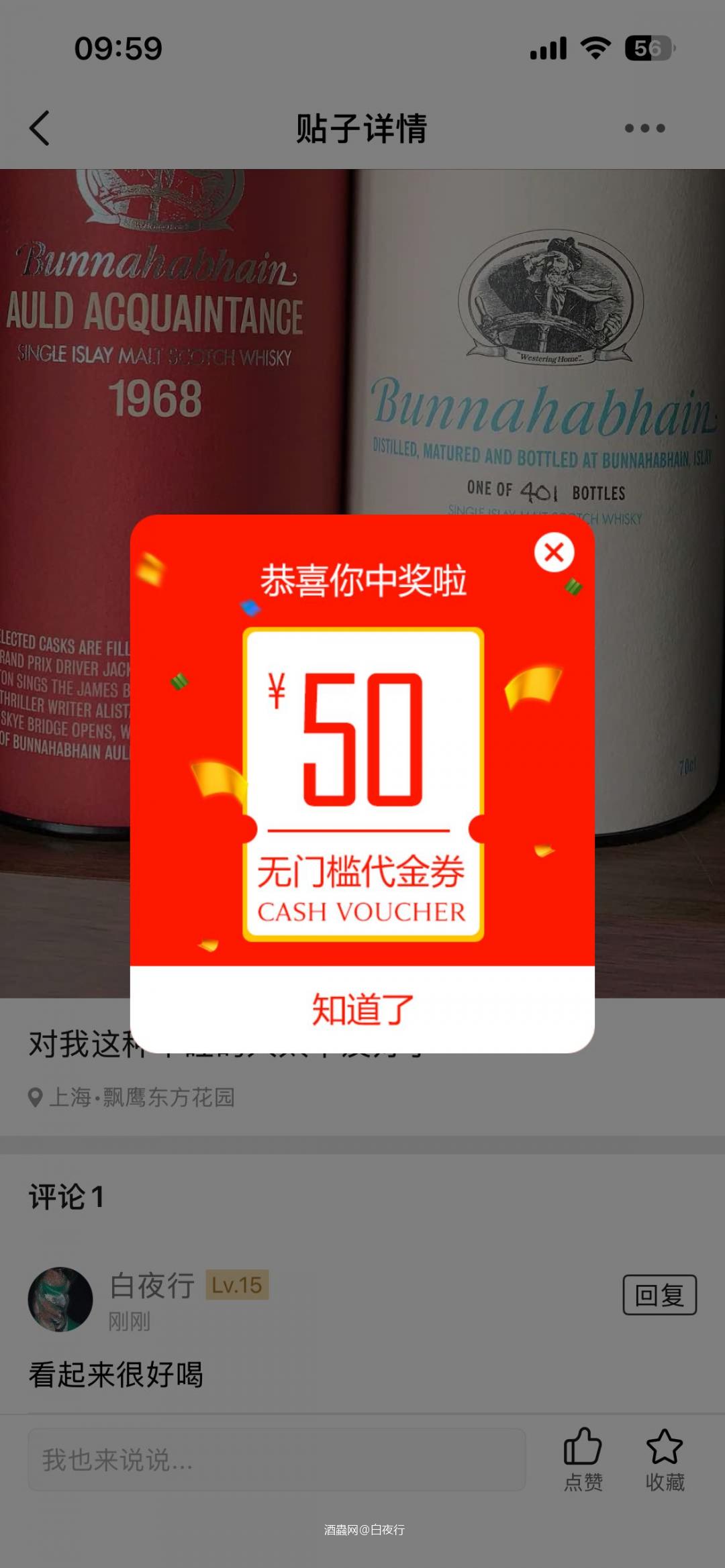This screenshot has width=725, height=1568.
Task: Open the three-dot overflow menu
Action: point(644,128)
